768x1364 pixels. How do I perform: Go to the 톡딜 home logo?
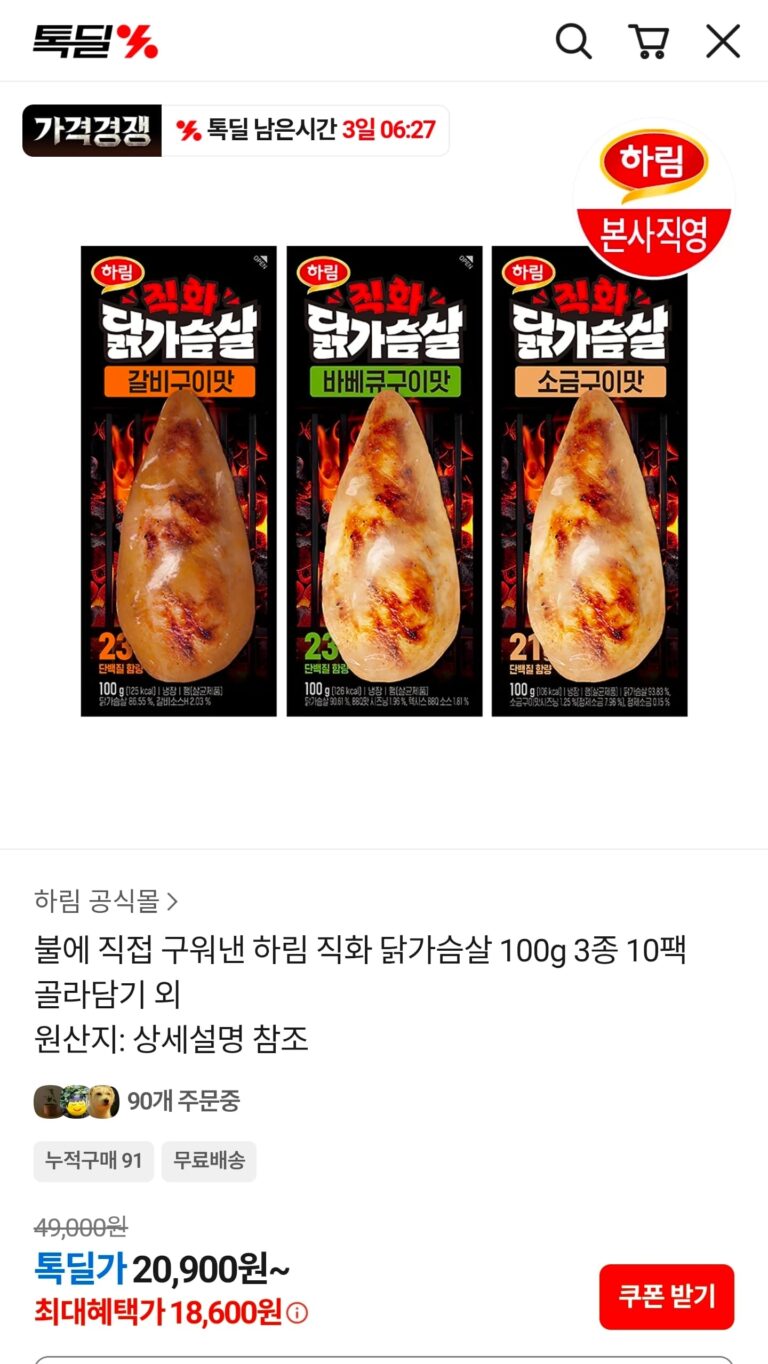click(x=95, y=42)
